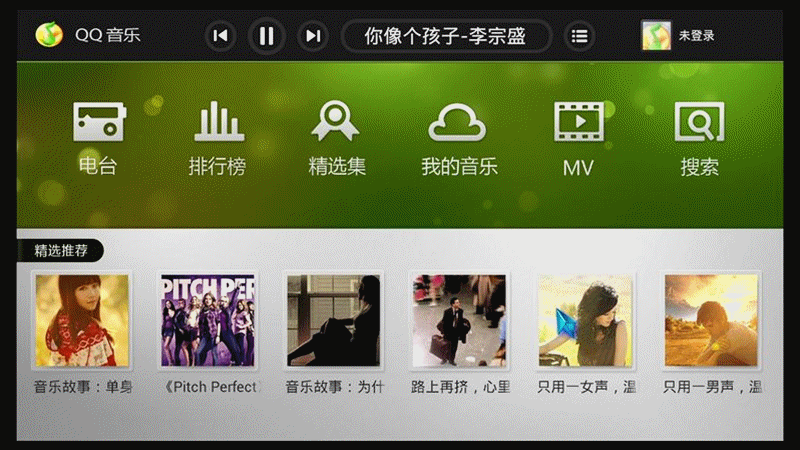Open the 音乐故事:为什 album card

[334, 320]
